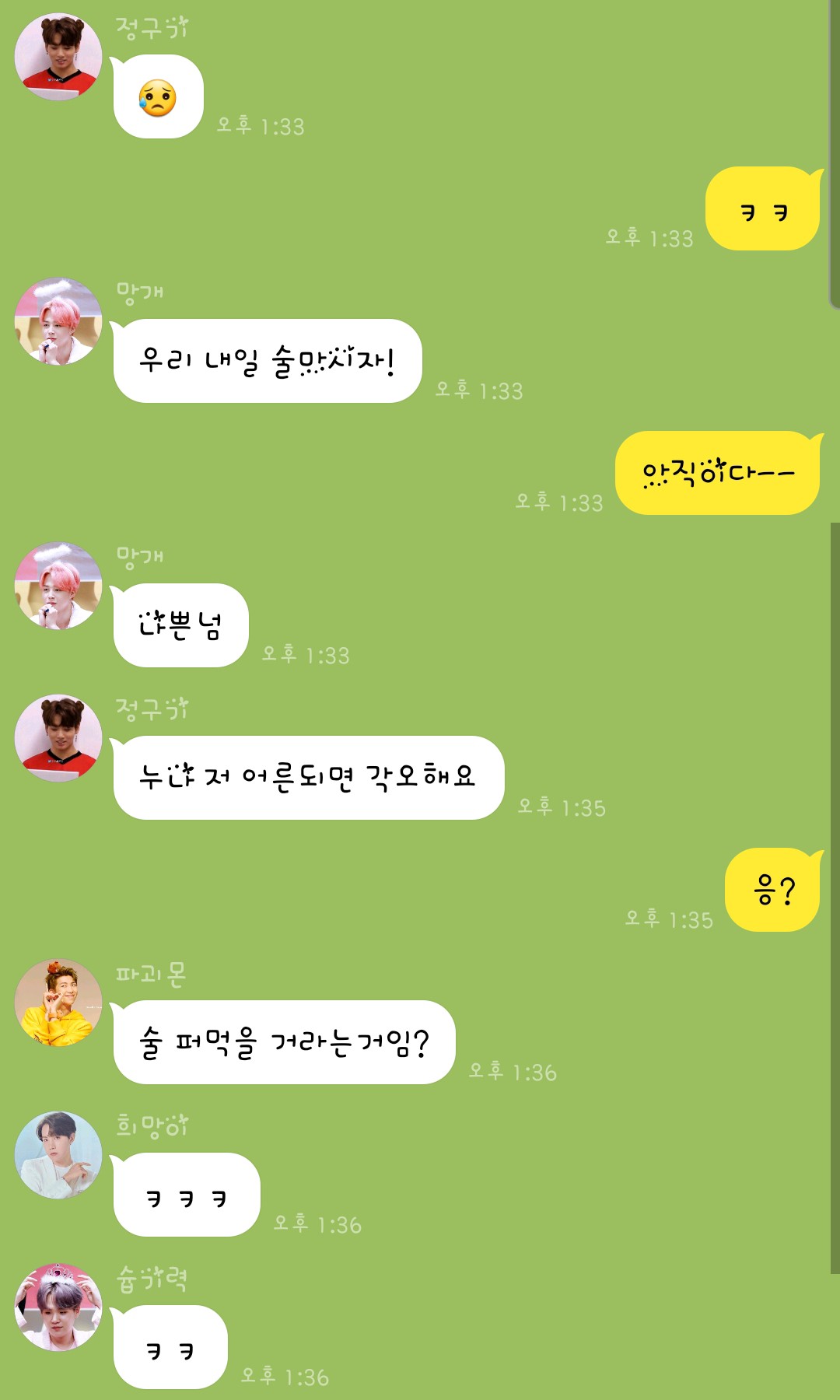Screen dimensions: 840x1400
Task: Open 슙기력's profile picture
Action: click(x=58, y=1307)
